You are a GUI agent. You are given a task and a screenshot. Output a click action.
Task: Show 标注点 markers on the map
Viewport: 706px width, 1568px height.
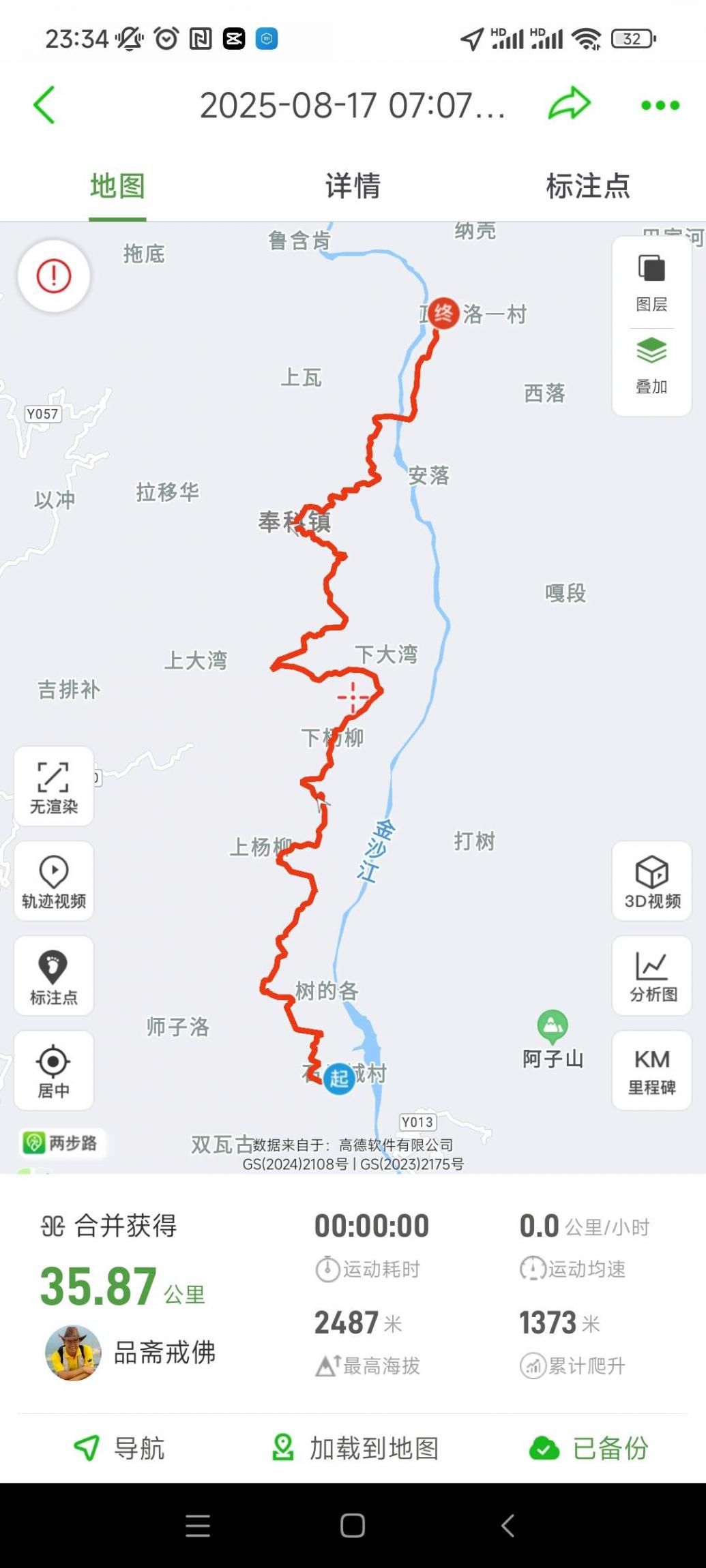(54, 976)
